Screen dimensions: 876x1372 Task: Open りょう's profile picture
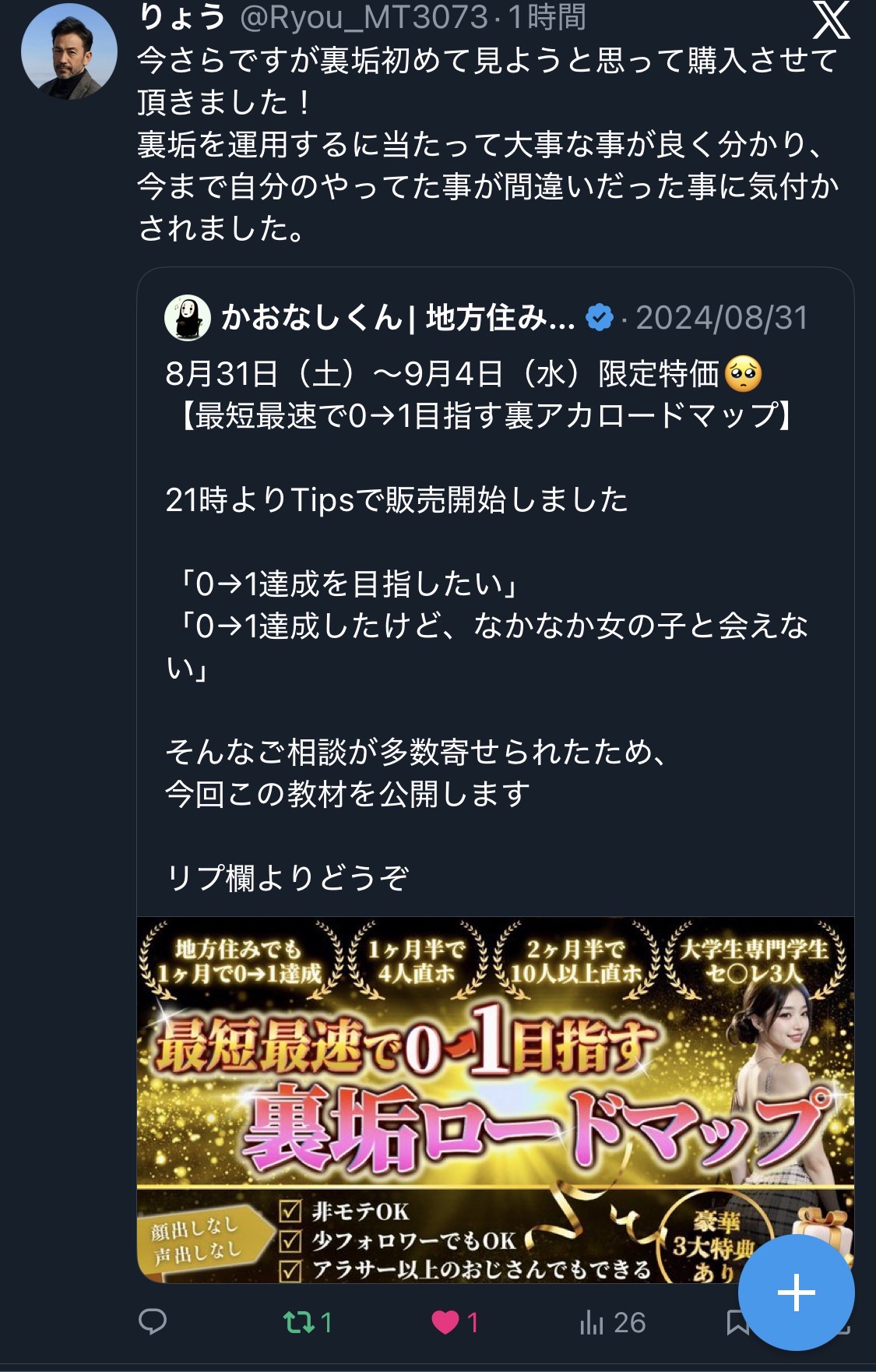[69, 51]
